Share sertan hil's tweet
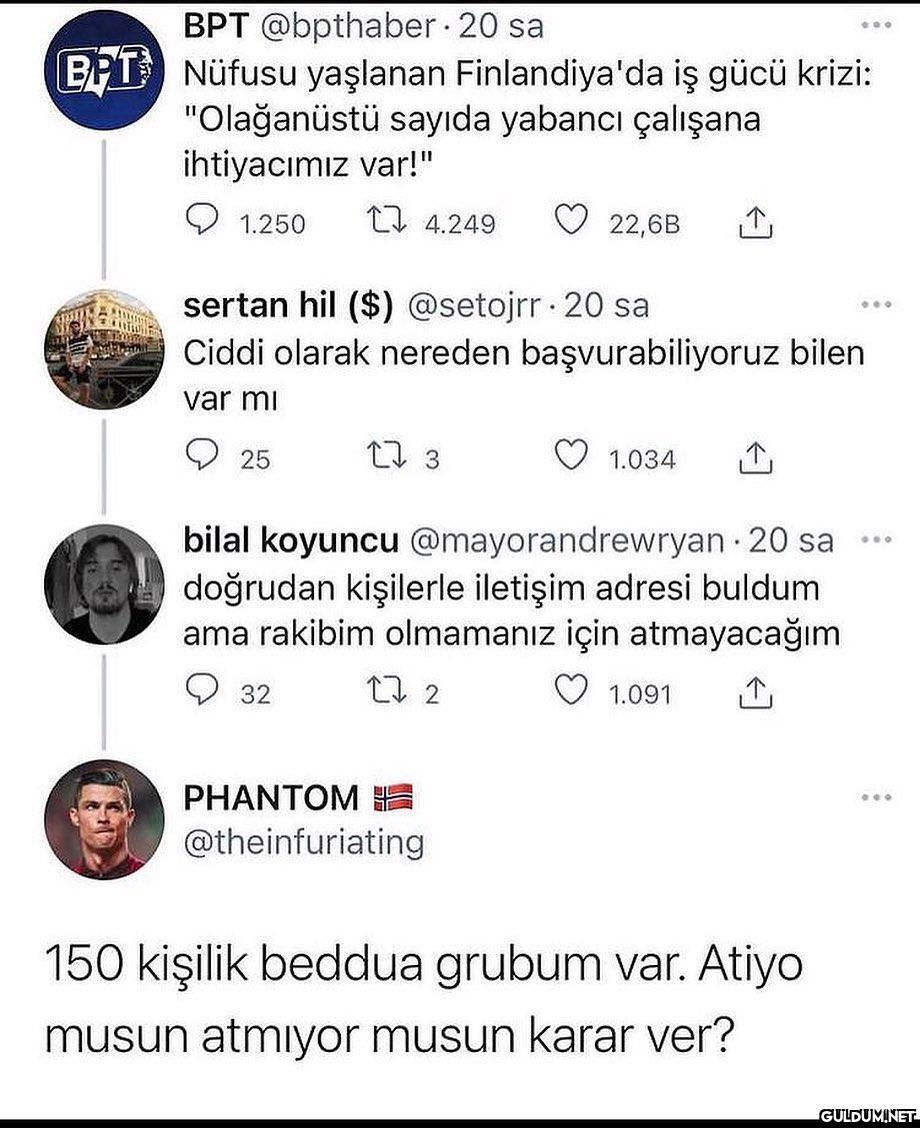 click(756, 459)
